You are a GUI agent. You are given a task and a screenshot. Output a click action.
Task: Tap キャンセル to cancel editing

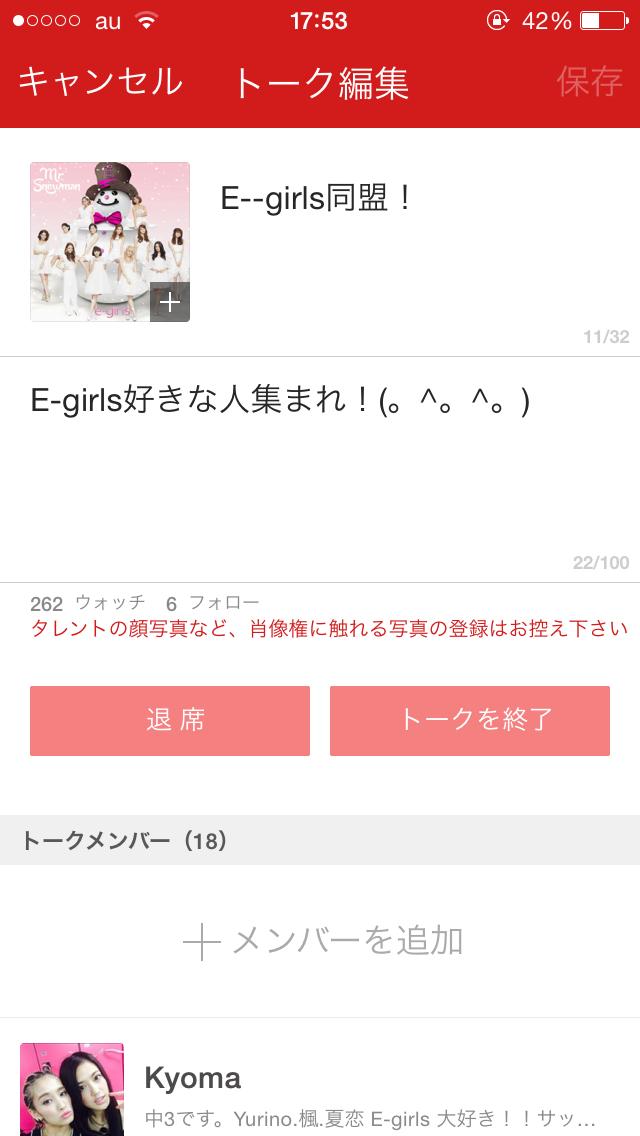tap(100, 82)
